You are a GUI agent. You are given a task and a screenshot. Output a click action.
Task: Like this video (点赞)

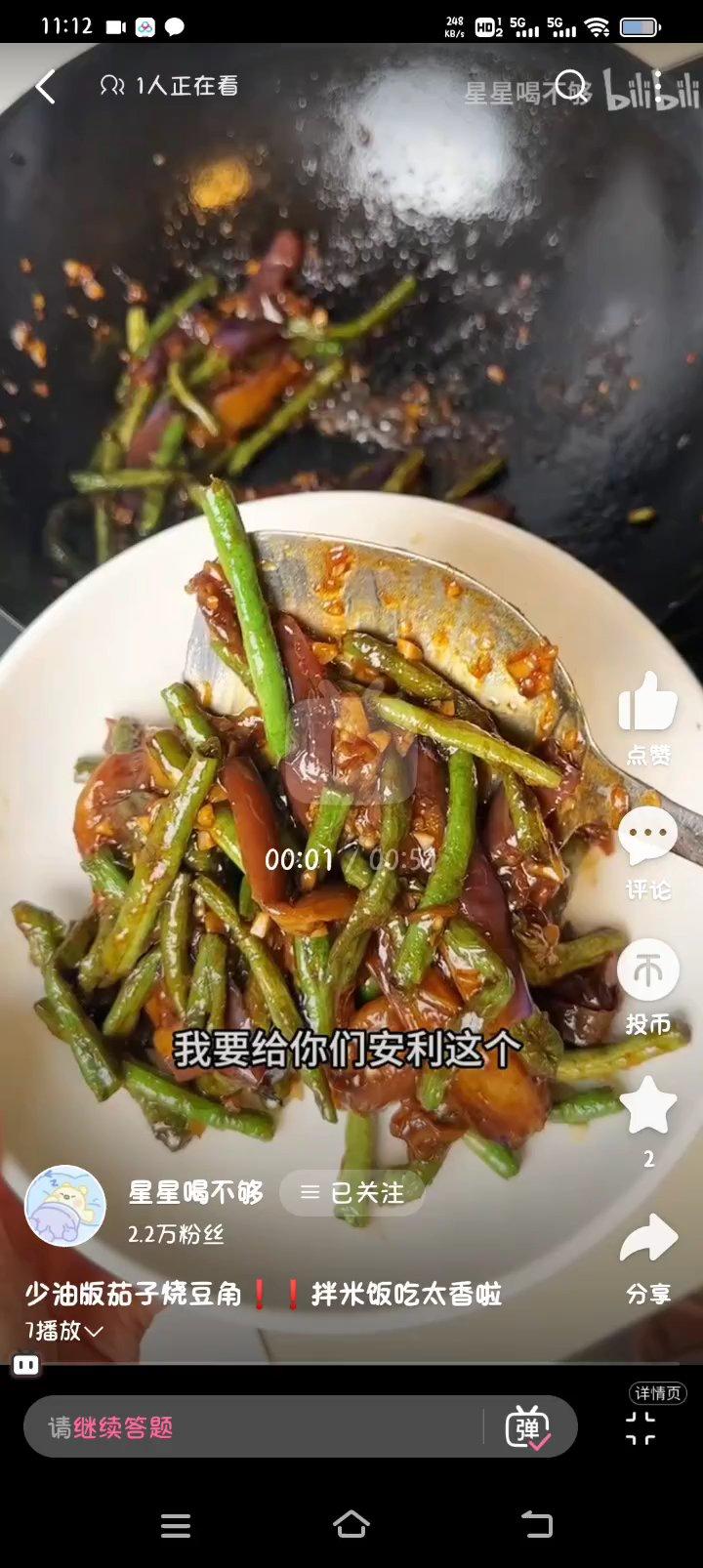click(x=647, y=703)
